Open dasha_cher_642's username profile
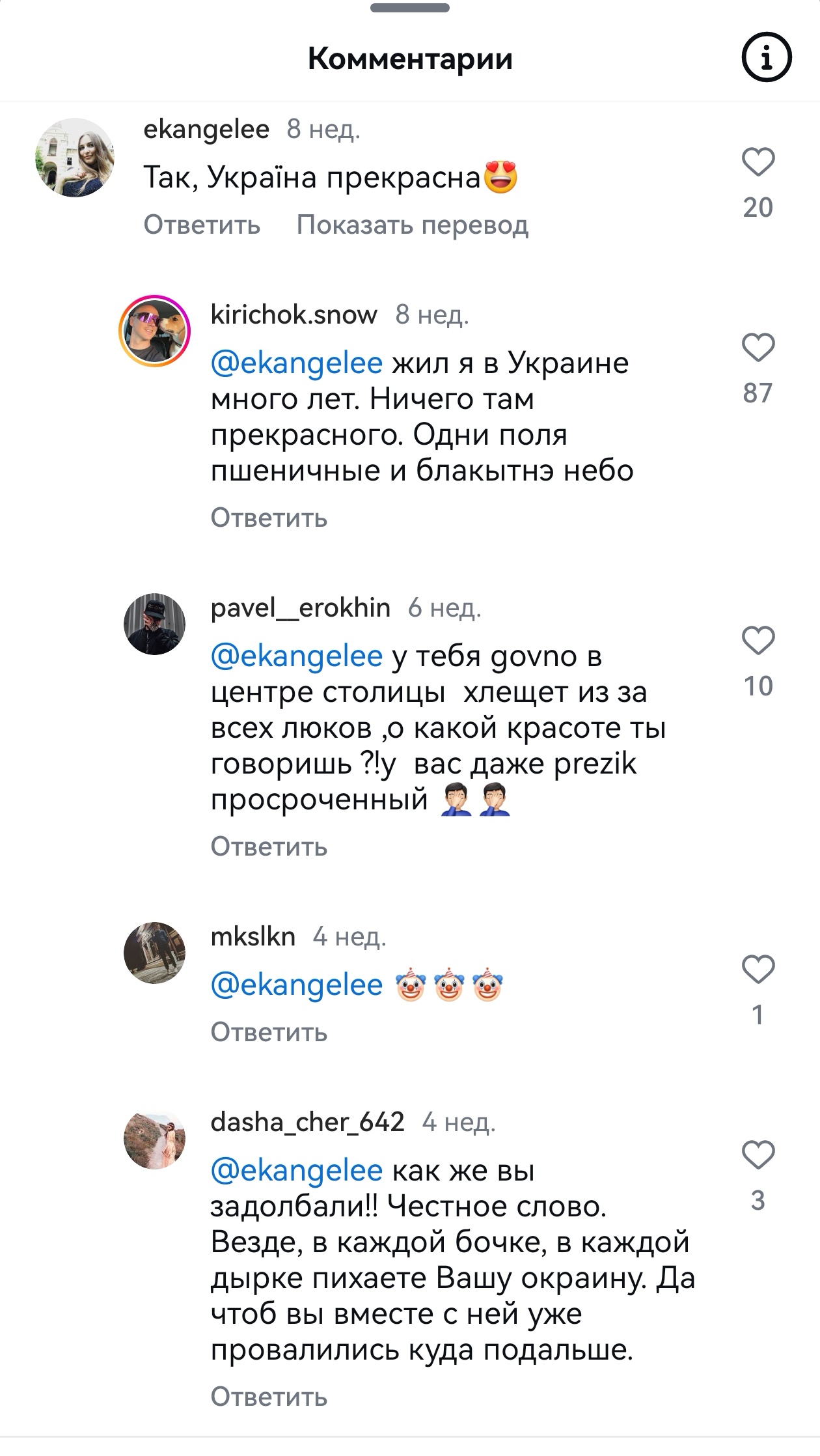 point(308,1123)
